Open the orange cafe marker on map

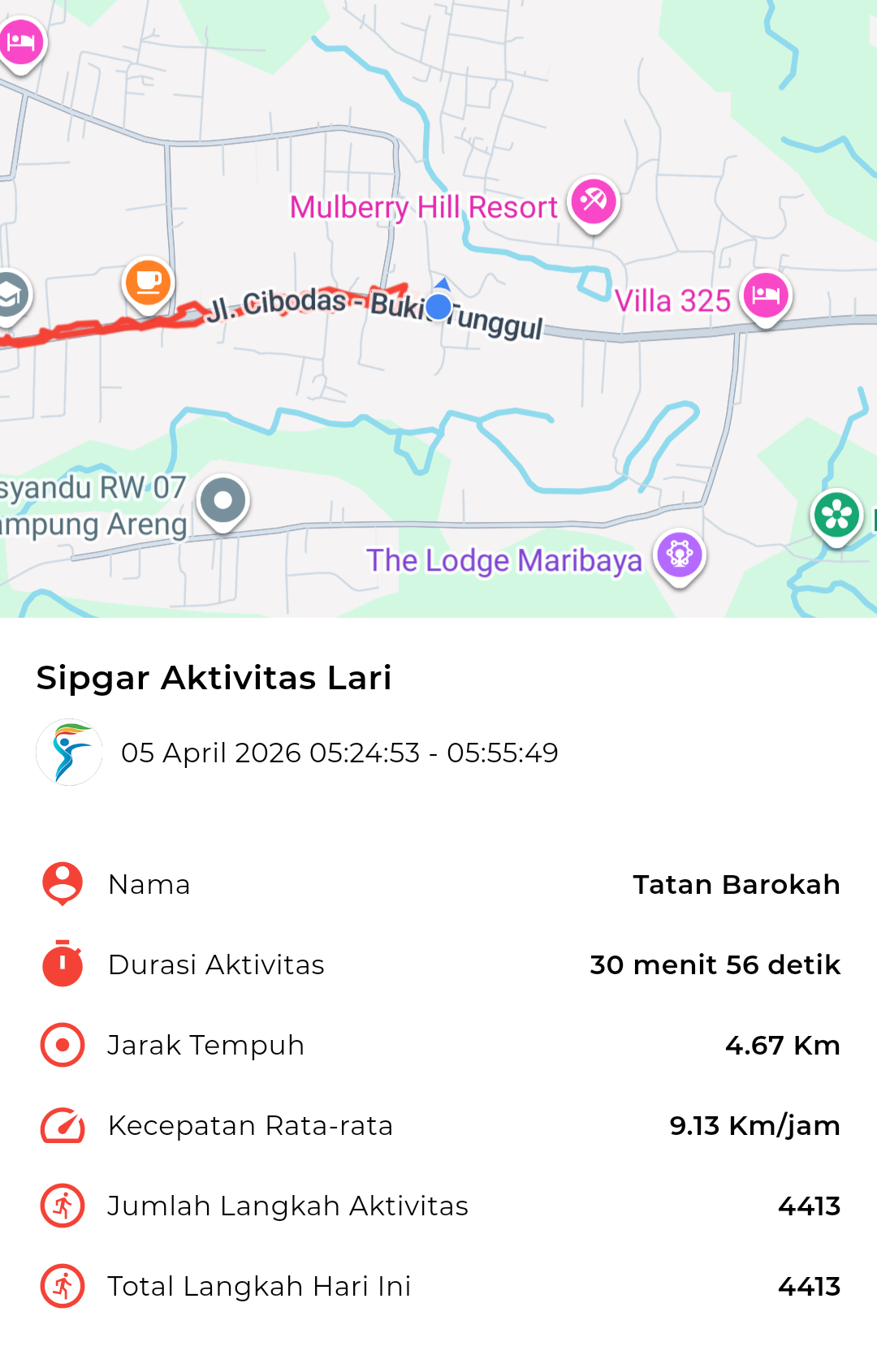pos(148,283)
